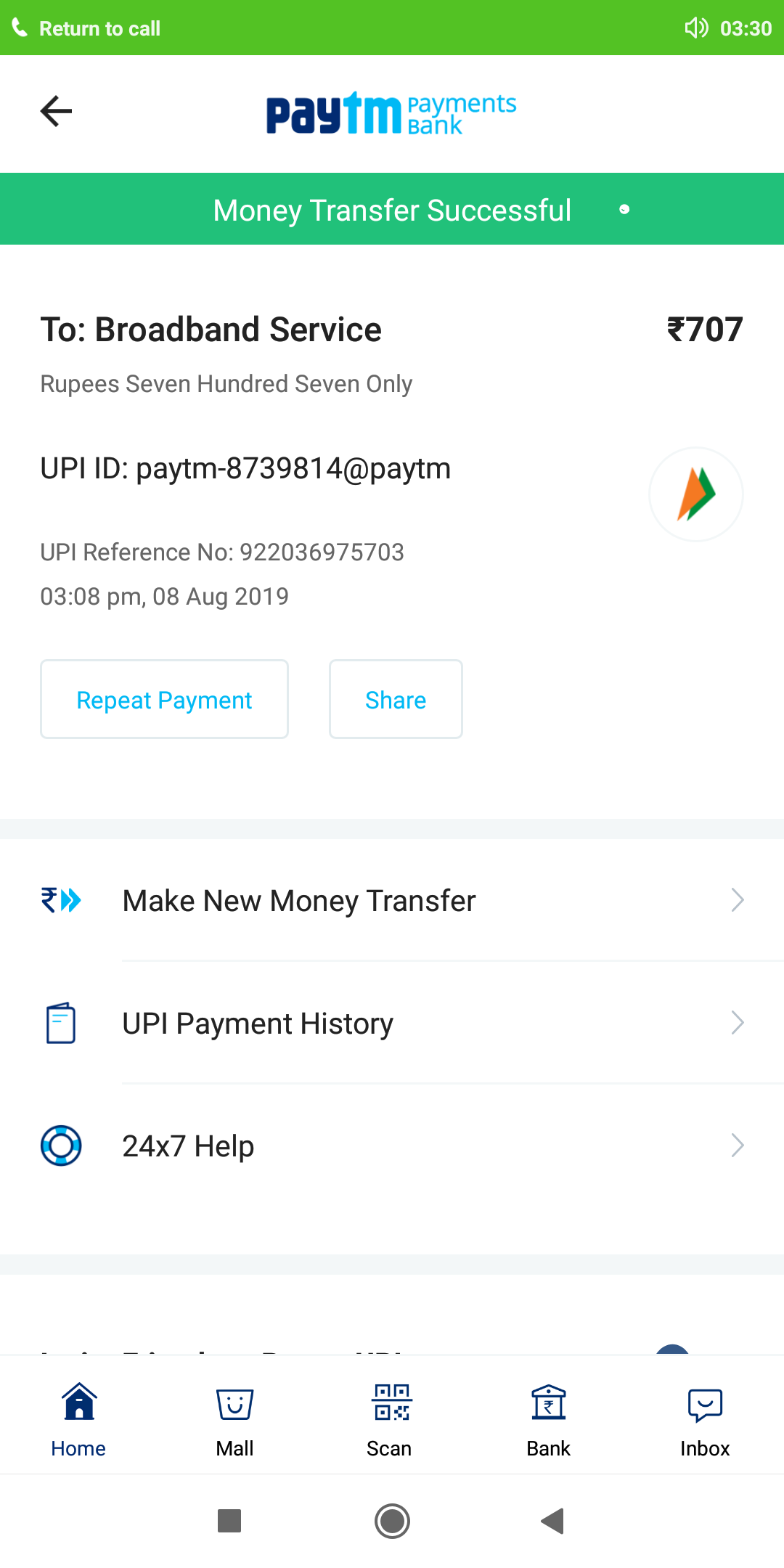Tap the Share button
Viewport: 784px width, 1568px height.
coord(396,698)
